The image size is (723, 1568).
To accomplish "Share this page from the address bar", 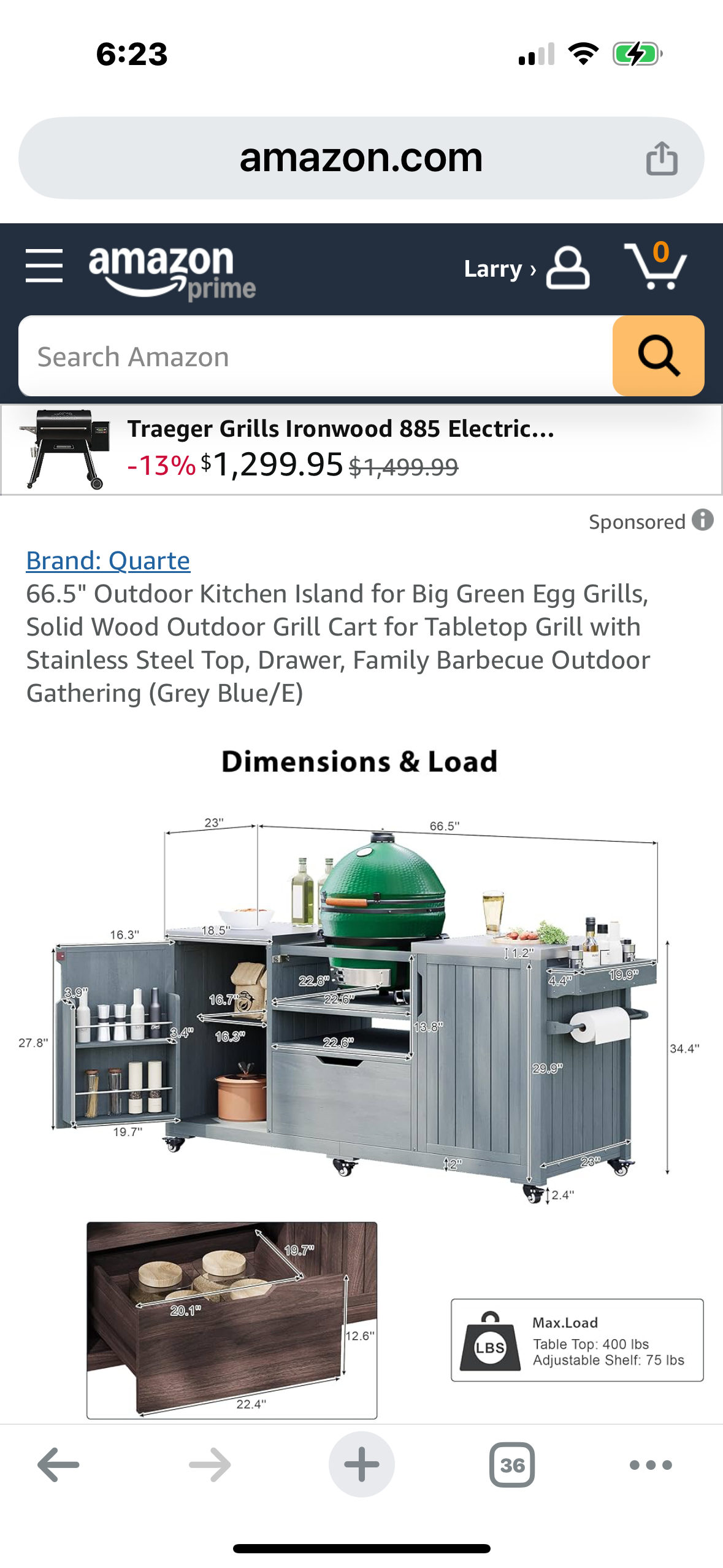I will (661, 159).
